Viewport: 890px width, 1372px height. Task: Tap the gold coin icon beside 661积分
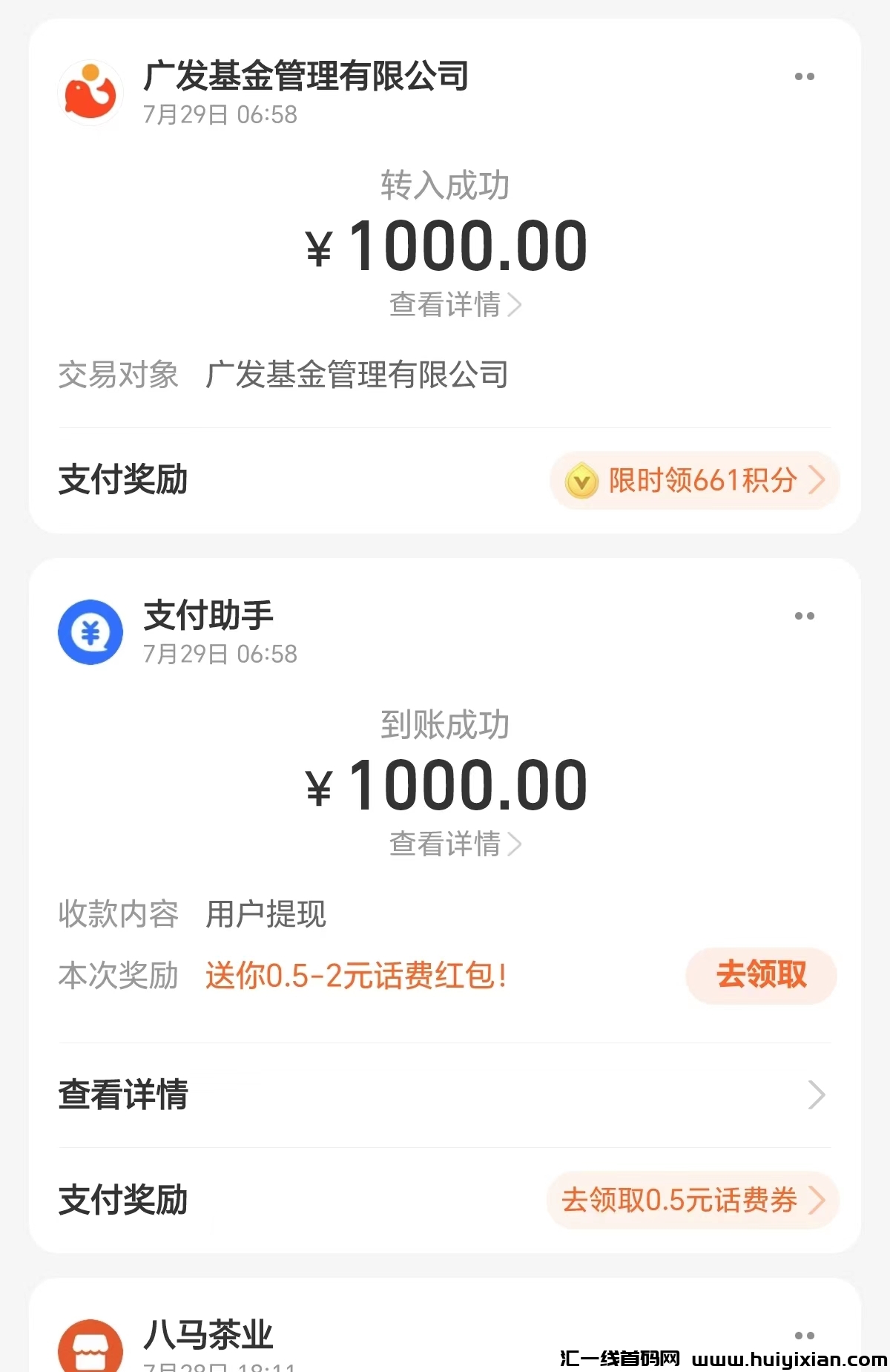pos(583,482)
